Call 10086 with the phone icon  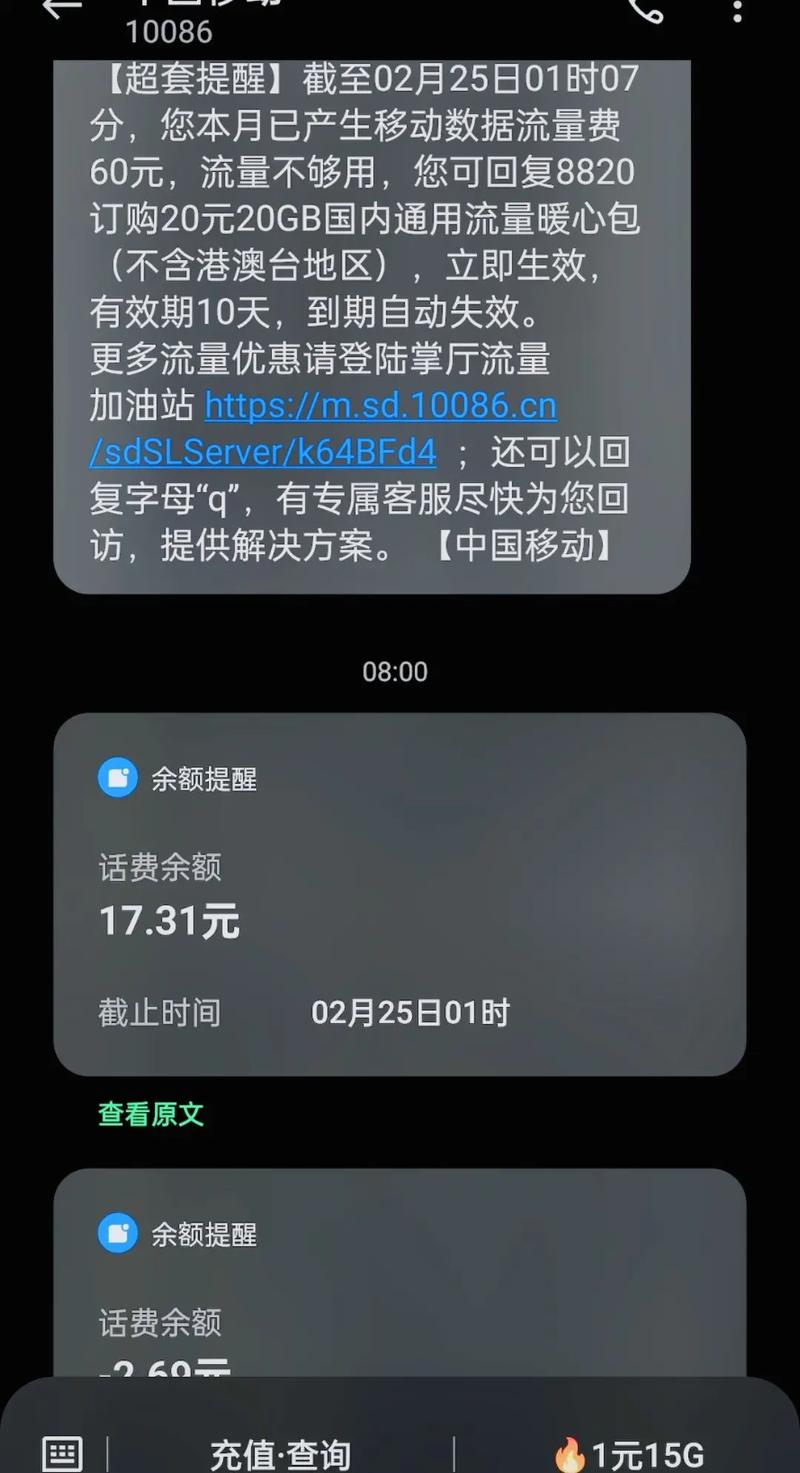pos(646,10)
